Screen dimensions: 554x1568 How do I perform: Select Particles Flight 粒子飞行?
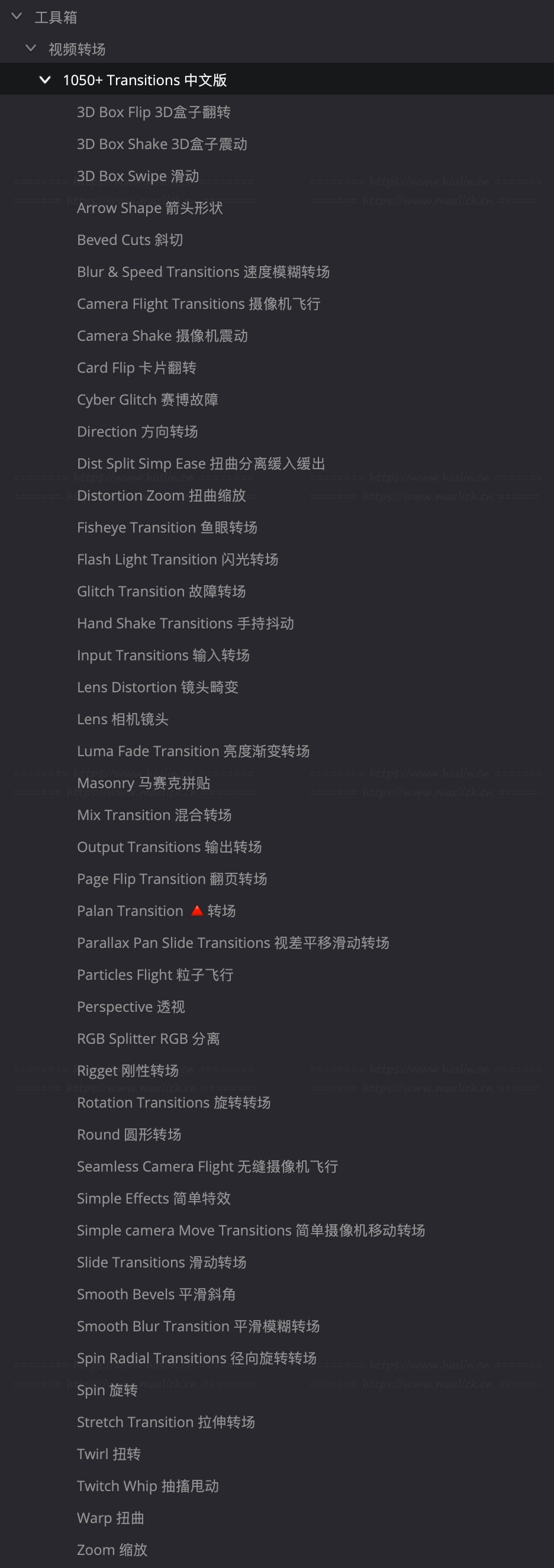(154, 975)
